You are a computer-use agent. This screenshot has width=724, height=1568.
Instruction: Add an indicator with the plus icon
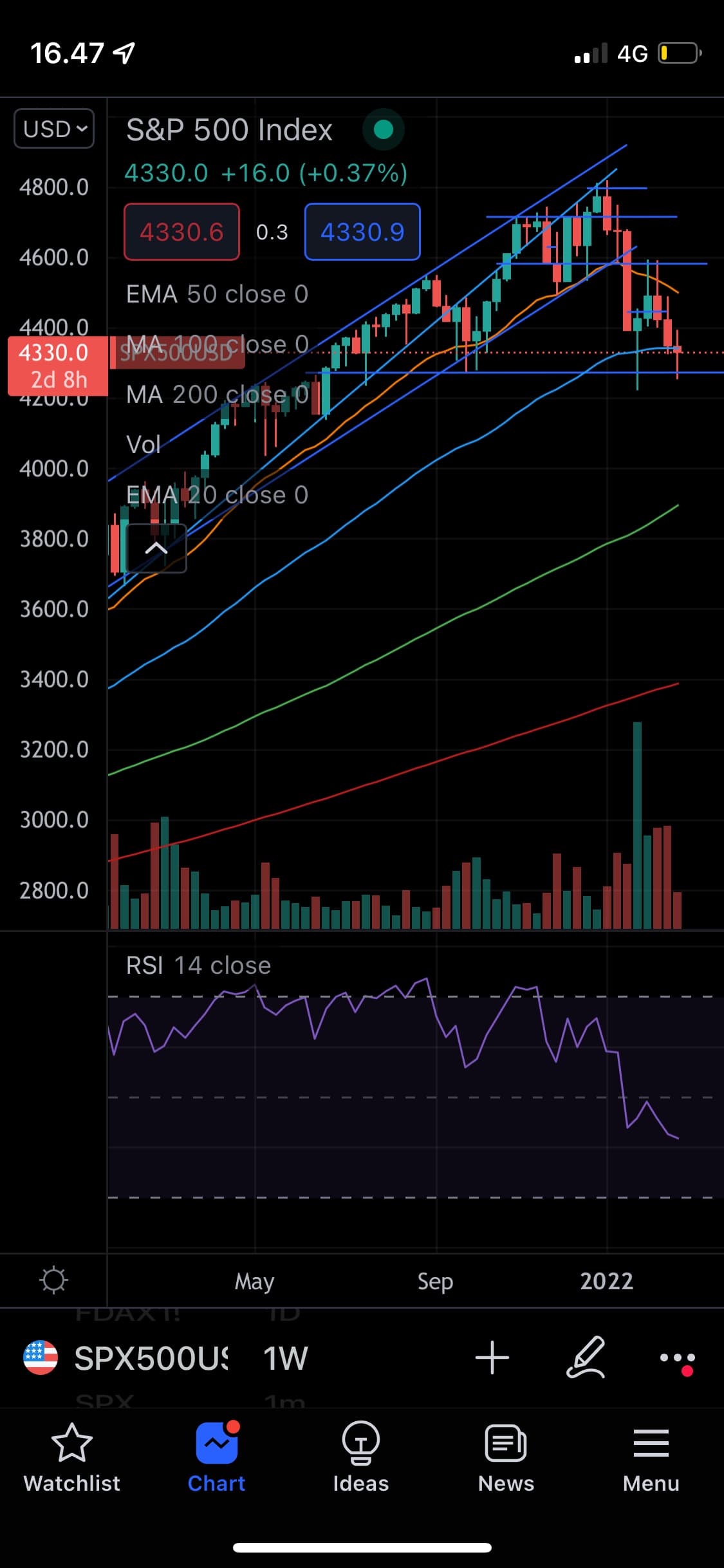click(x=492, y=1358)
